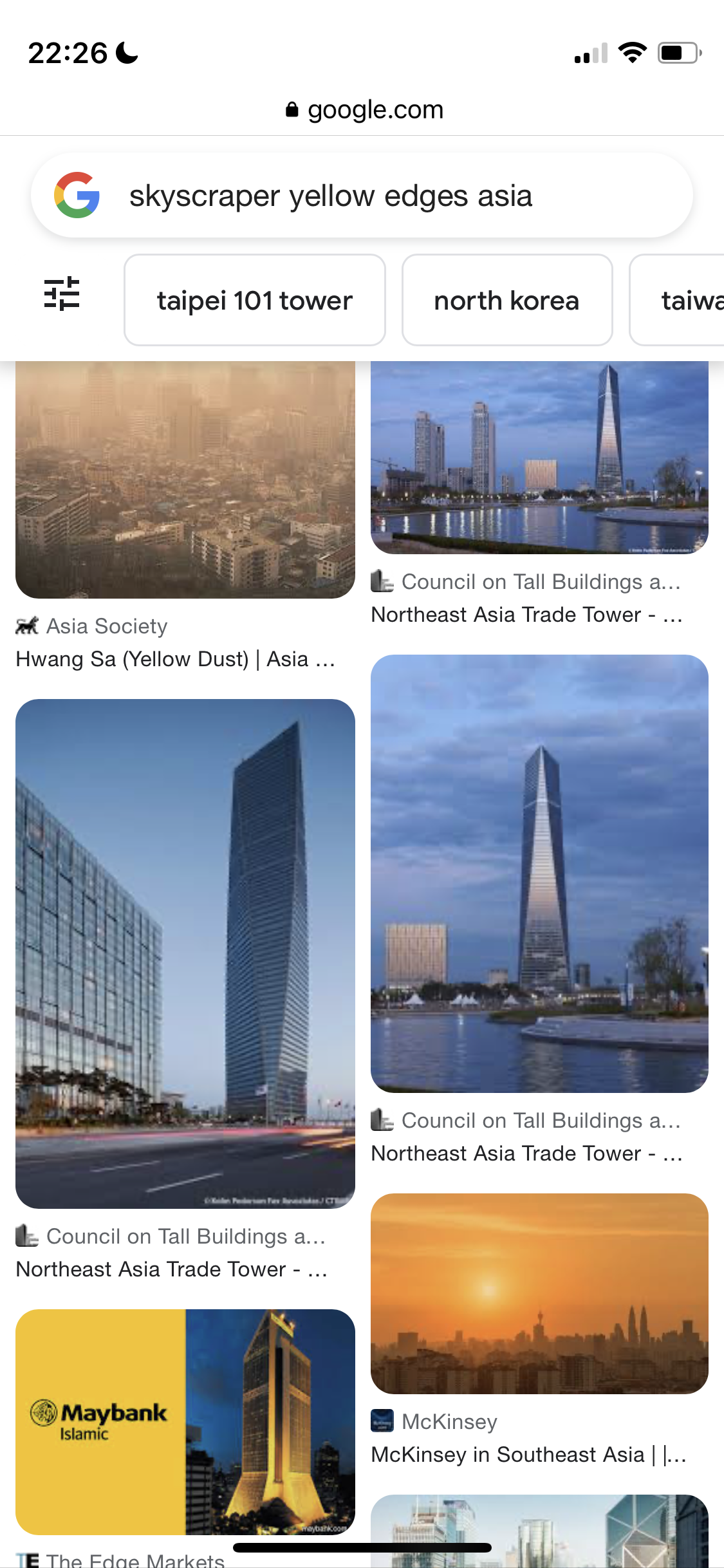Image resolution: width=724 pixels, height=1568 pixels.
Task: Open the Maybank Islamic image result
Action: click(185, 1421)
